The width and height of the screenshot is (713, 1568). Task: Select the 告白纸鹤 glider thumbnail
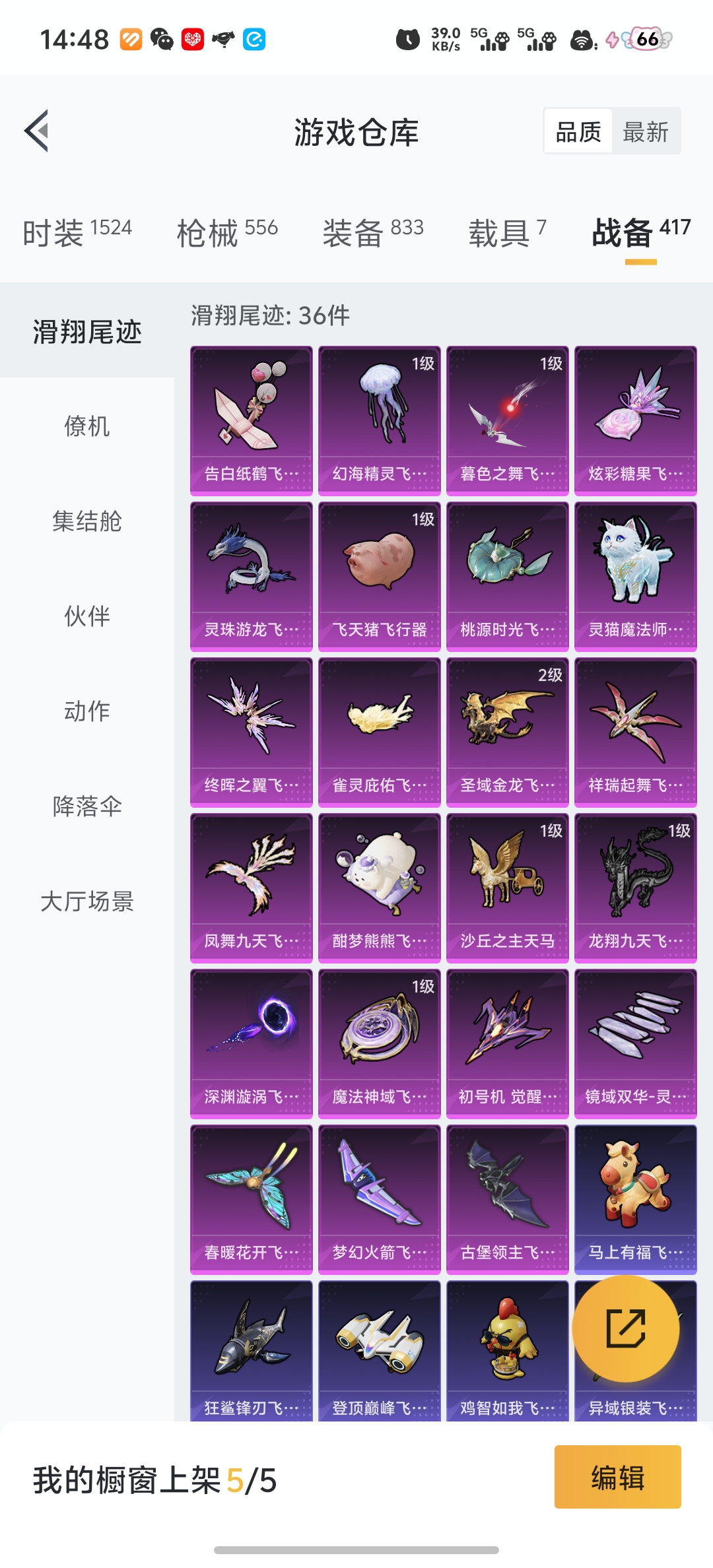(x=251, y=420)
